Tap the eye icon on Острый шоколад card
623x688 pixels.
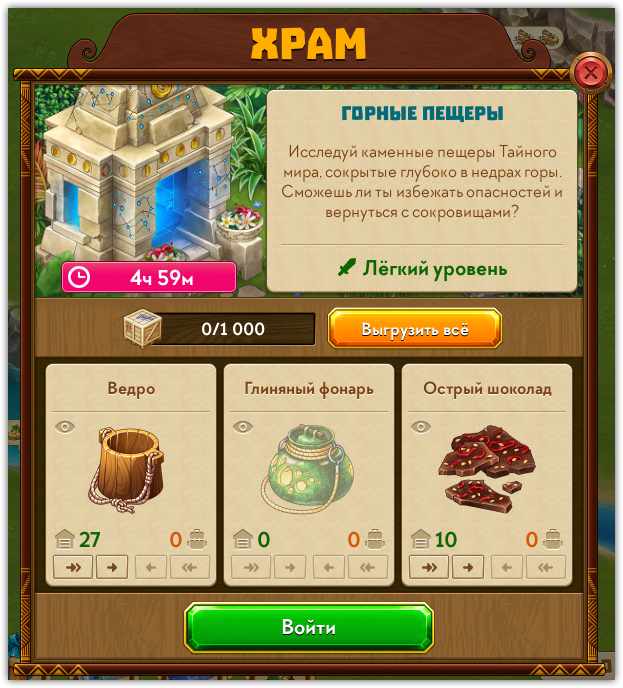tap(421, 426)
